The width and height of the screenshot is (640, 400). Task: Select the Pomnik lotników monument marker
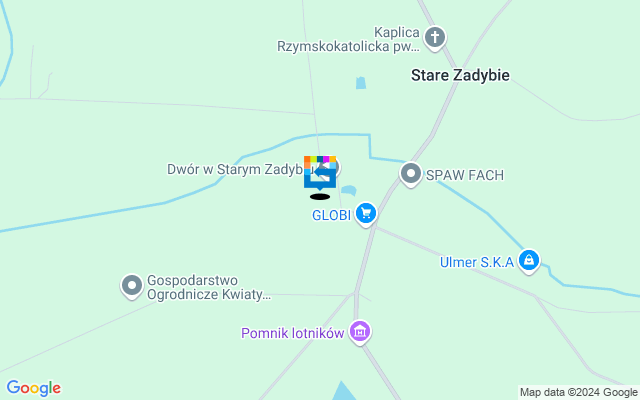click(x=360, y=332)
